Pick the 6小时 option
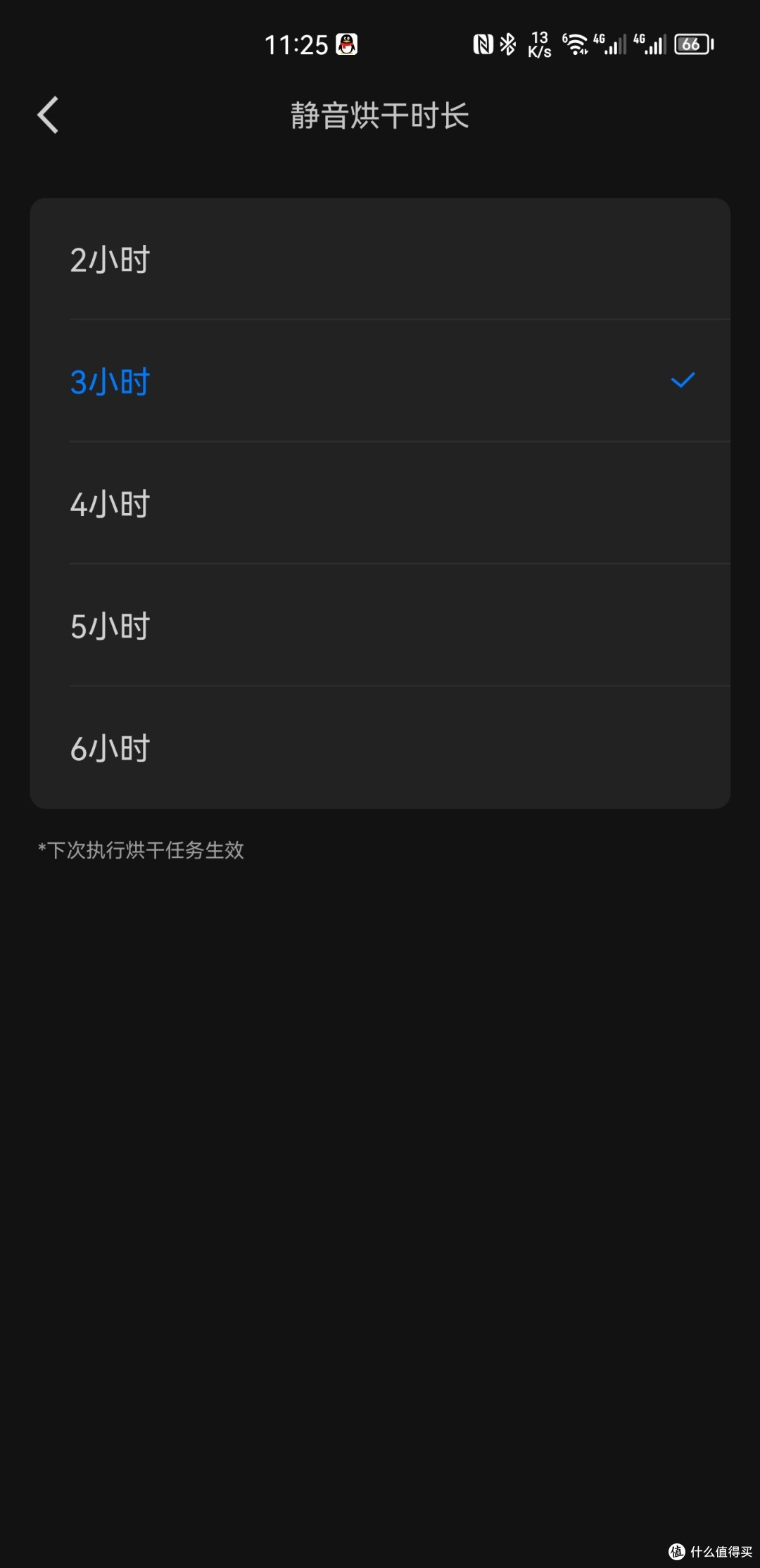 [x=380, y=747]
